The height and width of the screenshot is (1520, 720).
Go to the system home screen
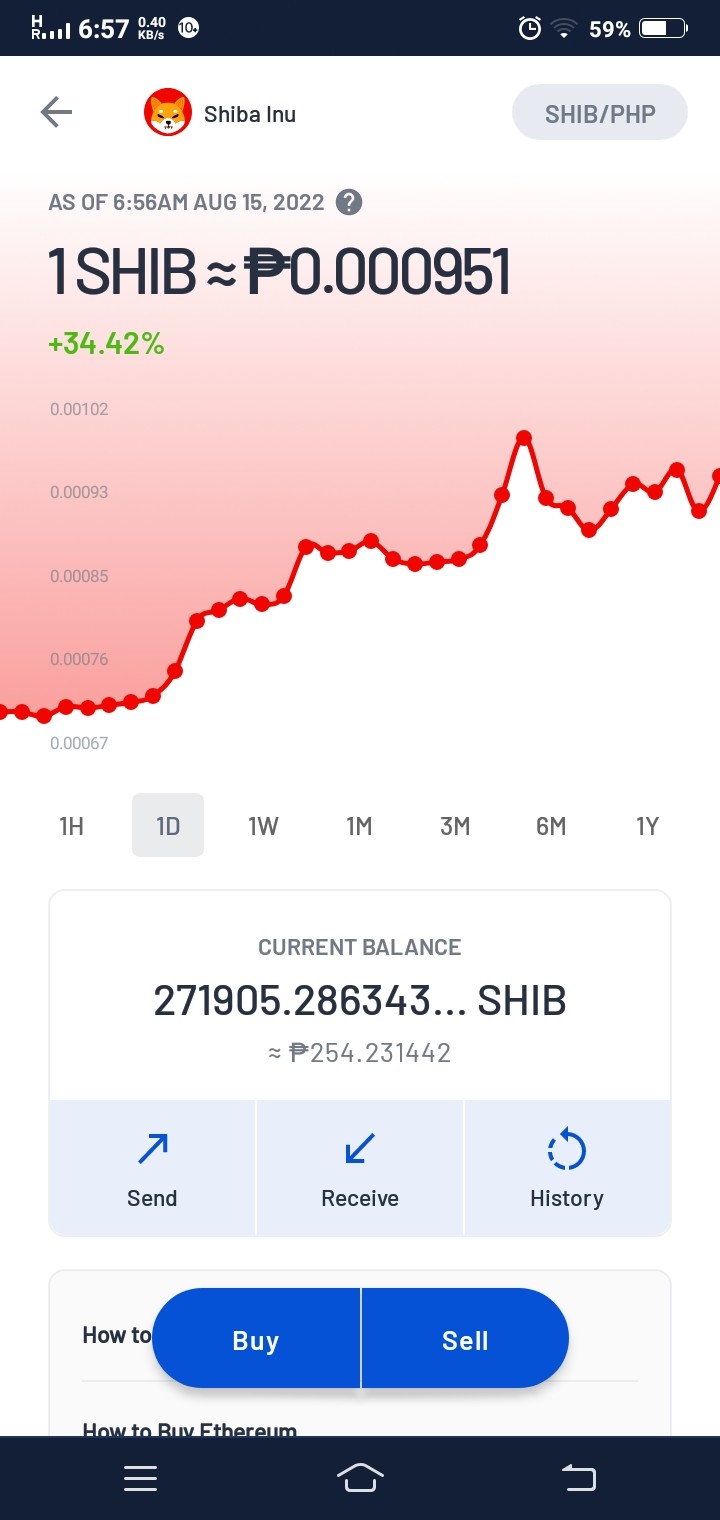tap(360, 1478)
